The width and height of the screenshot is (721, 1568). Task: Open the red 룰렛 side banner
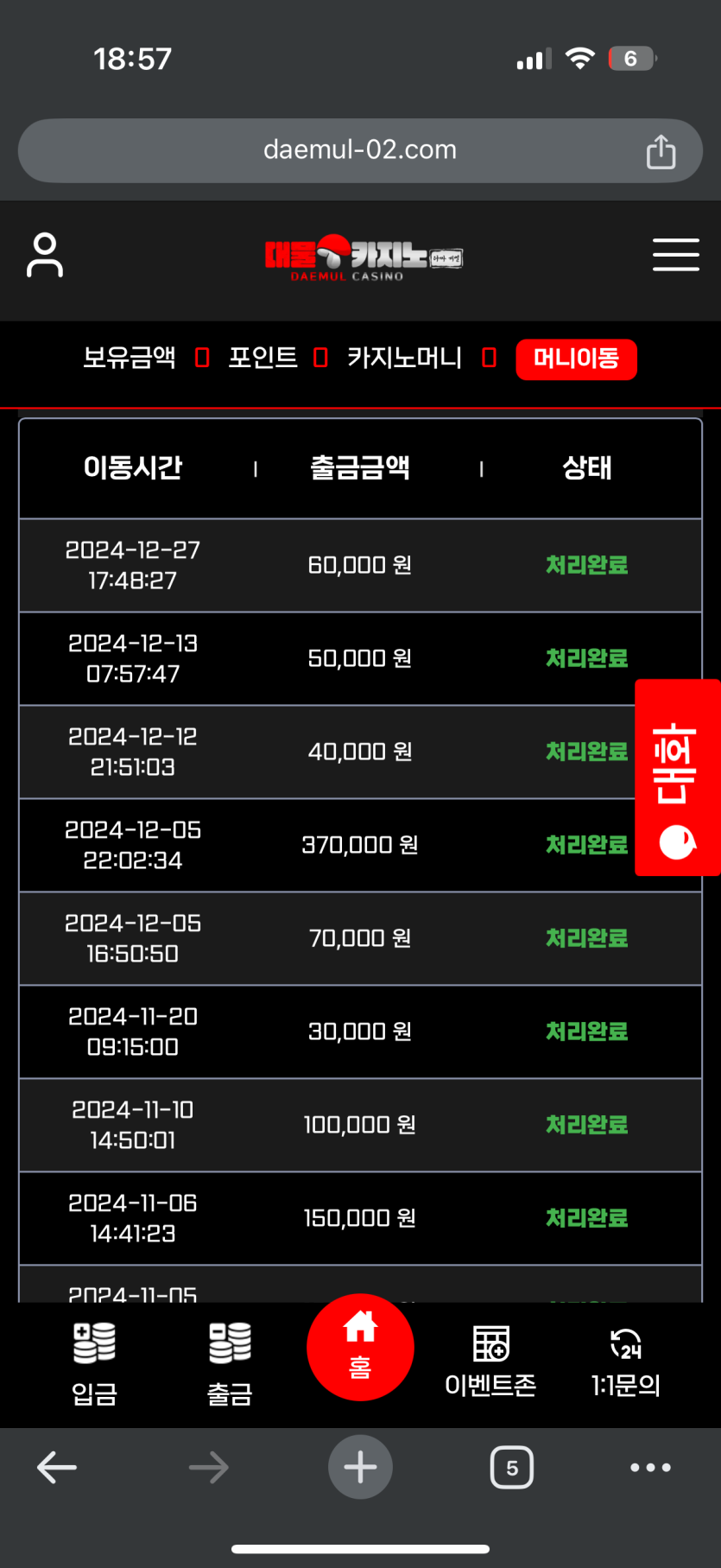(x=677, y=778)
